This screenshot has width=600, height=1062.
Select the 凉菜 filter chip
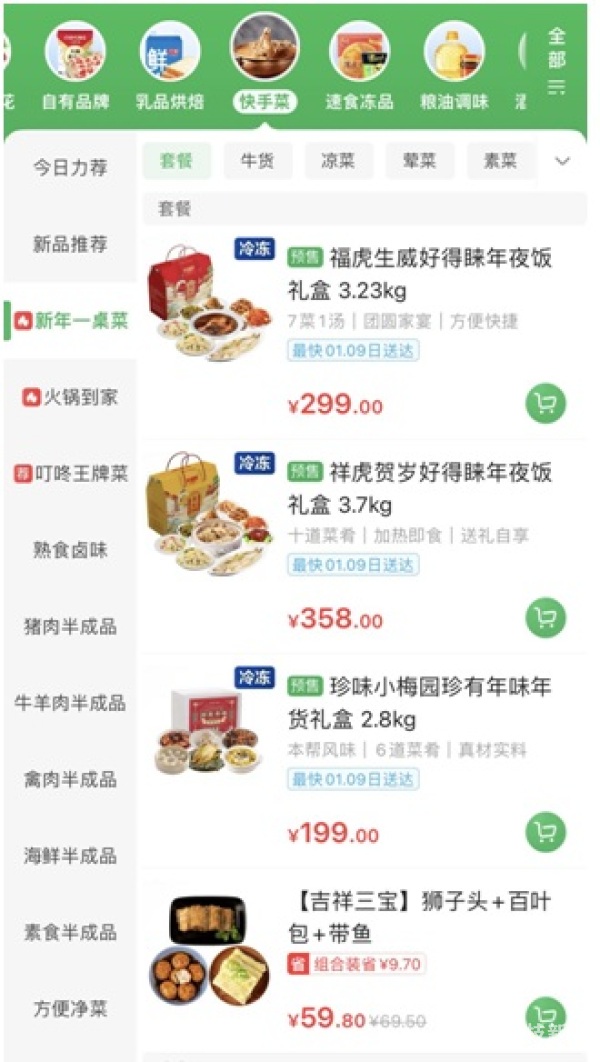tap(339, 161)
